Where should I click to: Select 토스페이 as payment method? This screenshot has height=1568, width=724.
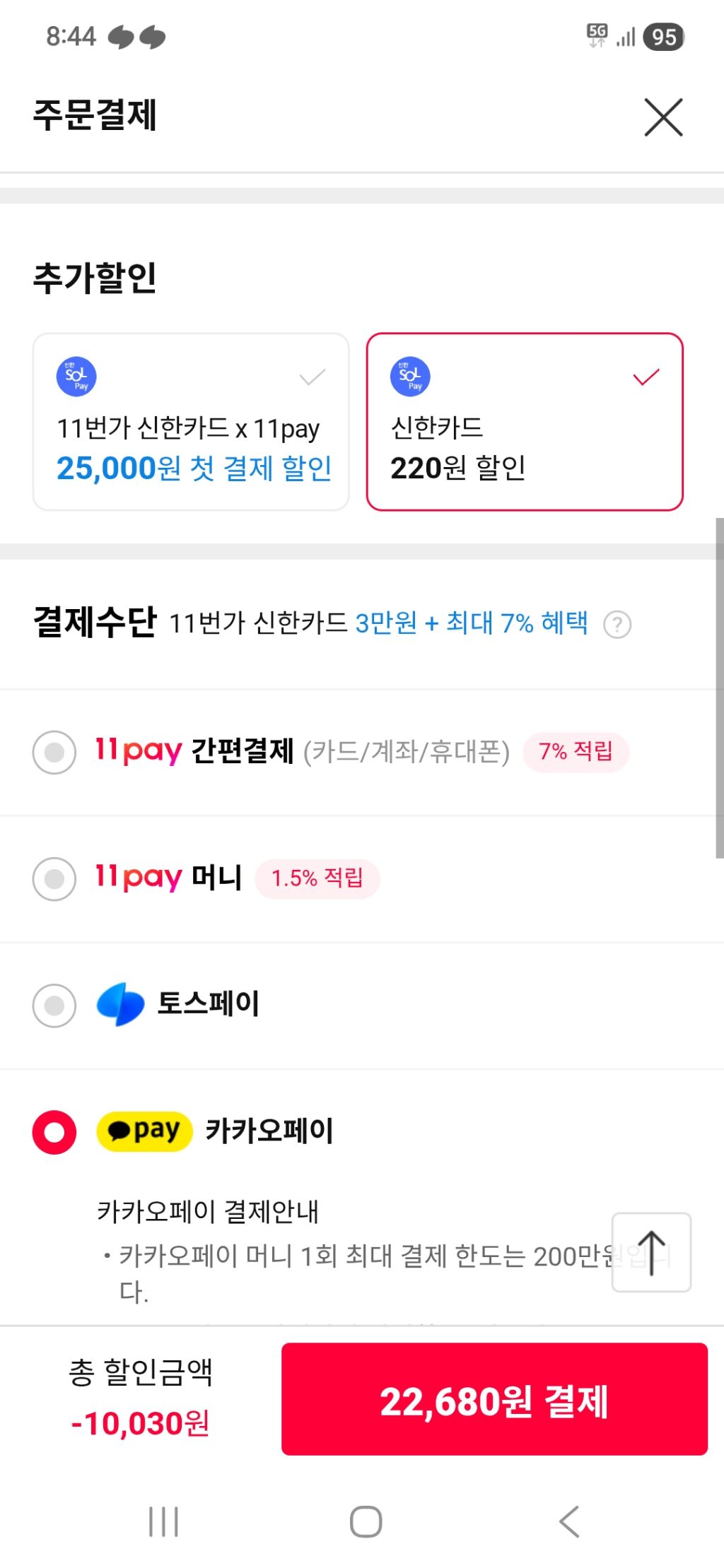(54, 1004)
